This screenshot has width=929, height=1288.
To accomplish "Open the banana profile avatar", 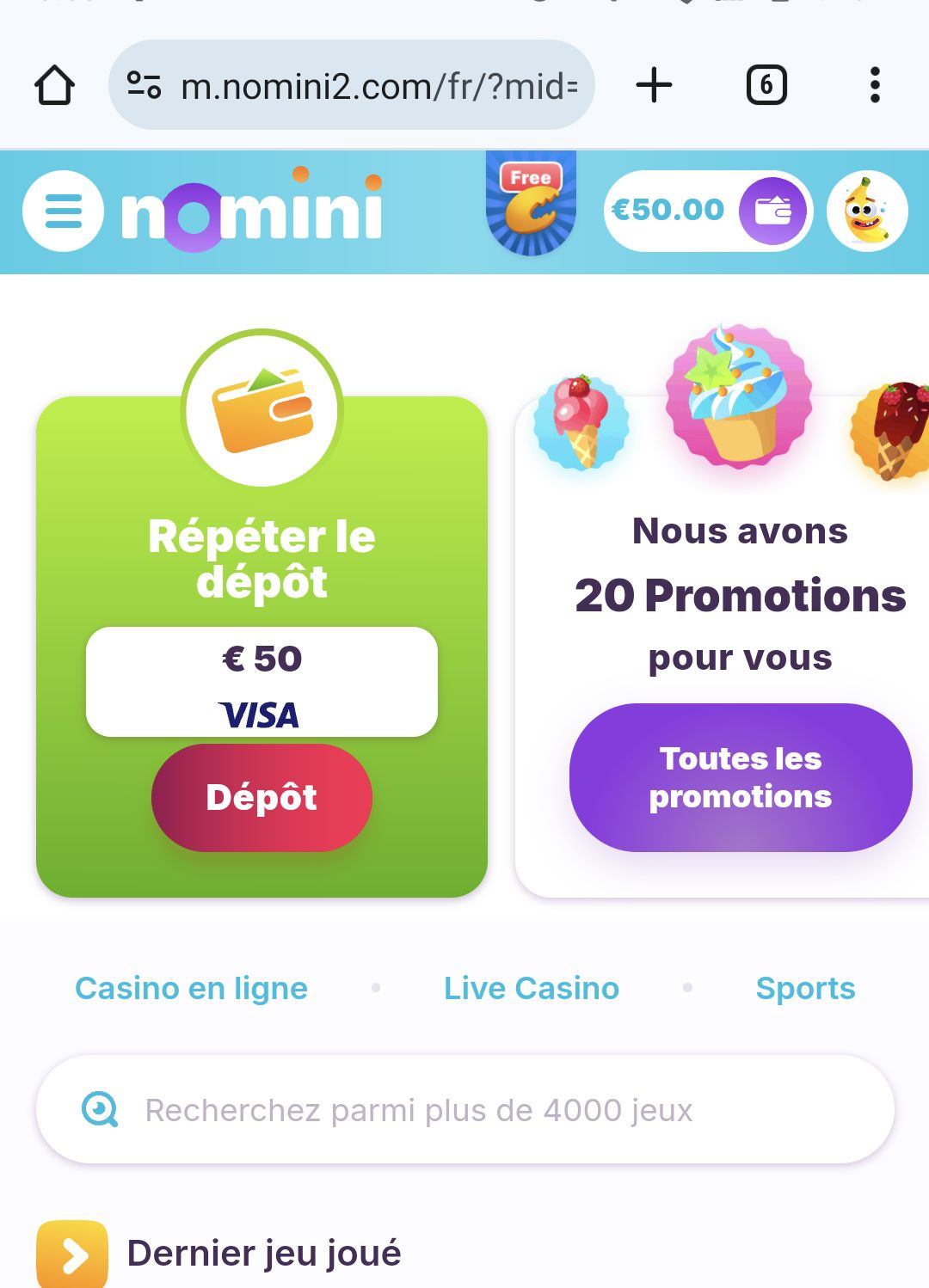I will pos(867,211).
